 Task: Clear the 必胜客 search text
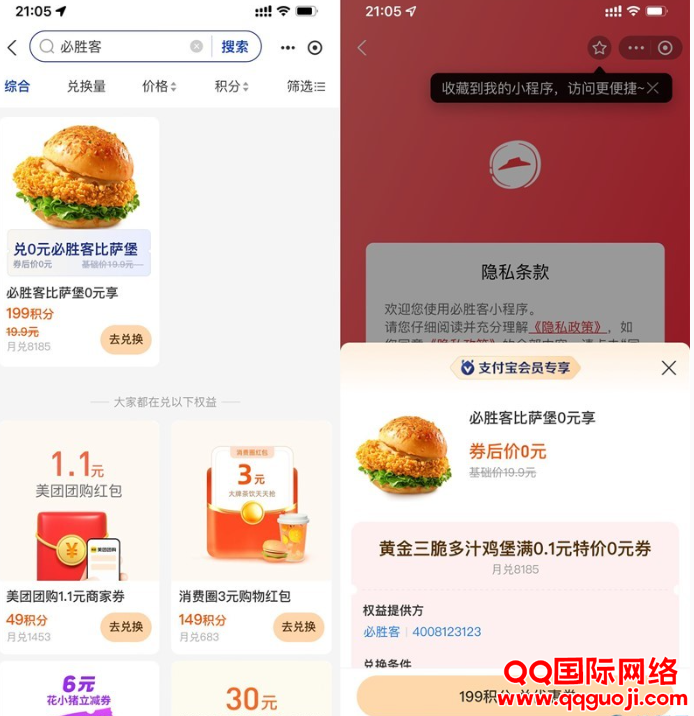point(196,46)
